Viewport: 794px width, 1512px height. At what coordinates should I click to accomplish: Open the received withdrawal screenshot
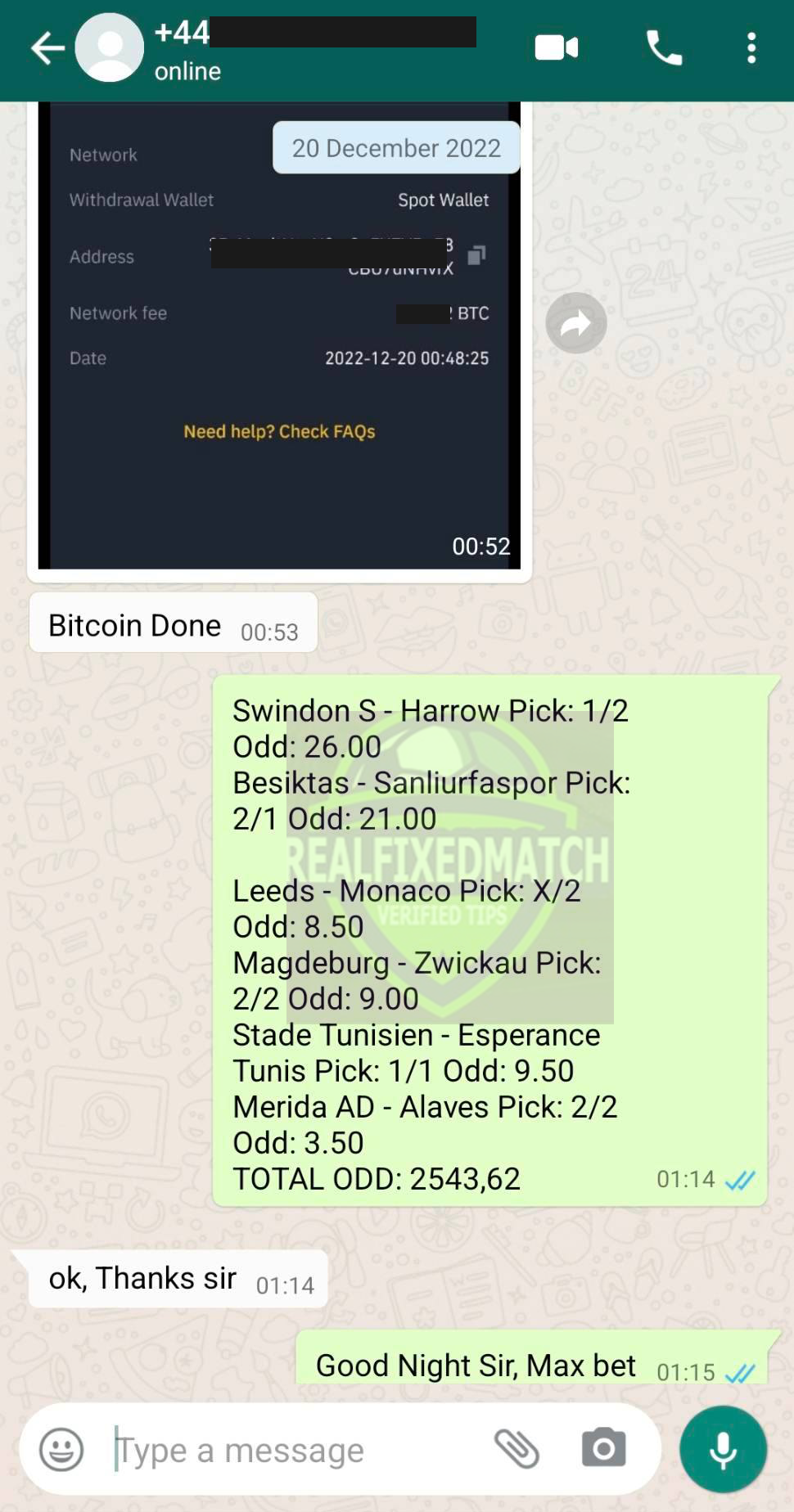[x=279, y=335]
